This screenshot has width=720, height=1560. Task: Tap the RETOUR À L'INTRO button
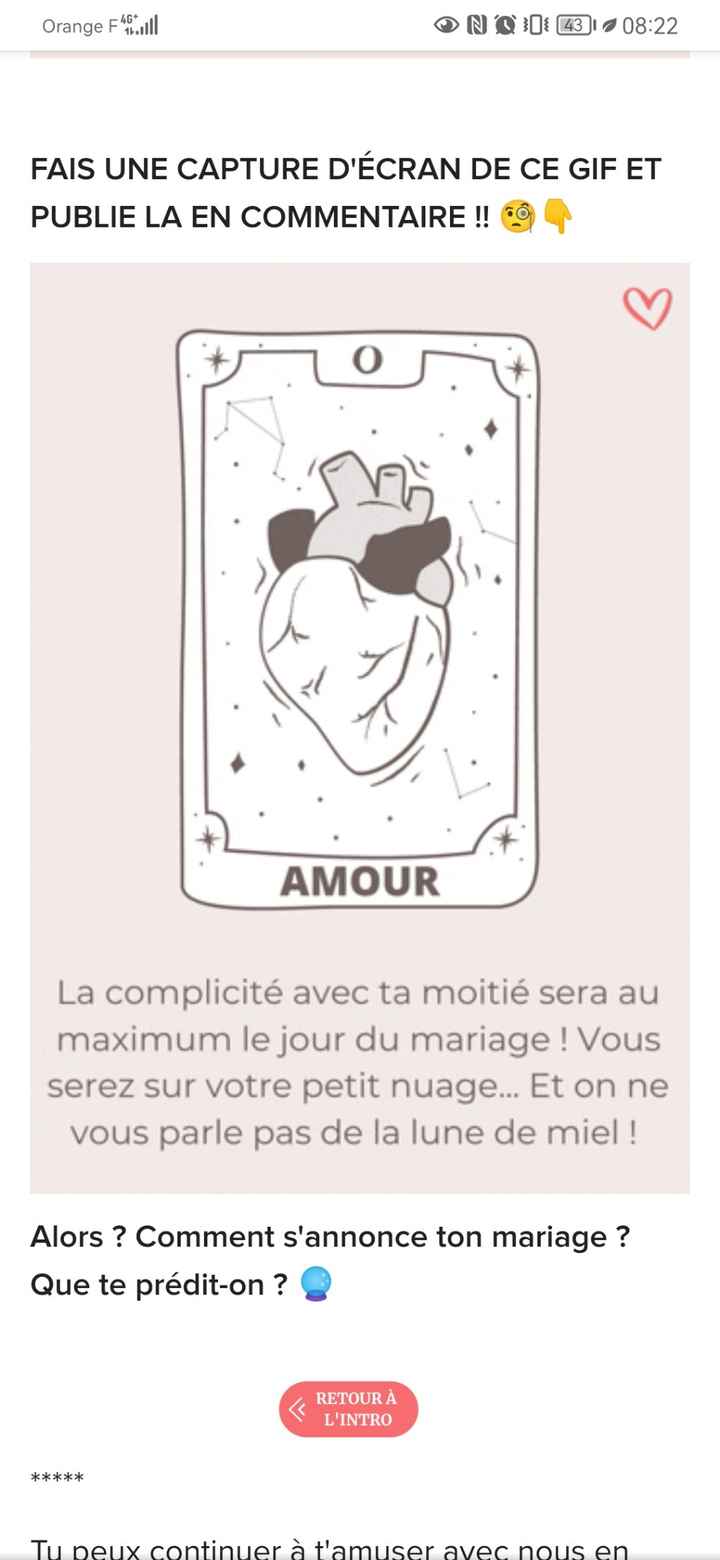[x=350, y=1409]
